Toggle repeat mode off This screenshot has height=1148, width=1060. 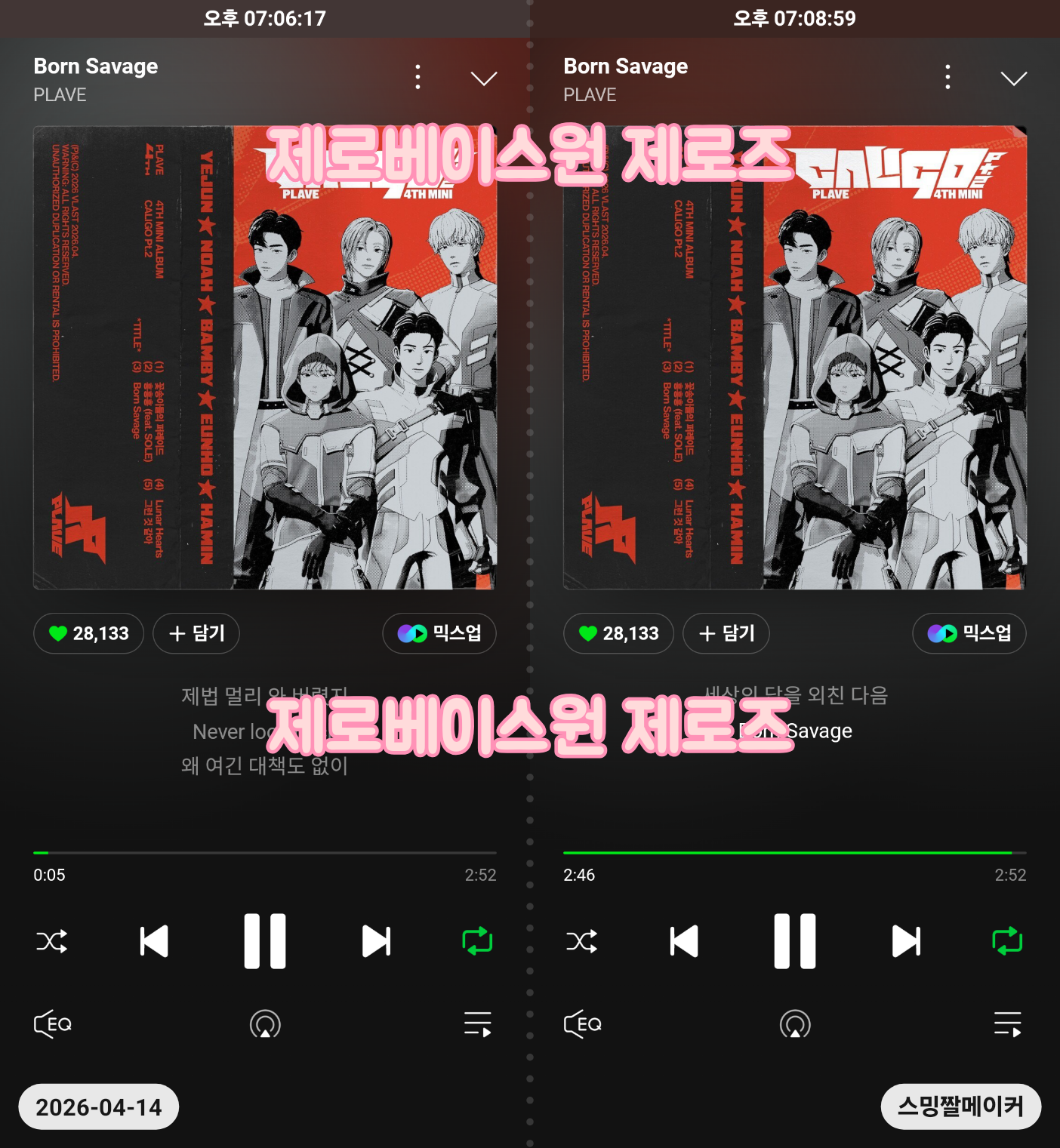[x=477, y=940]
